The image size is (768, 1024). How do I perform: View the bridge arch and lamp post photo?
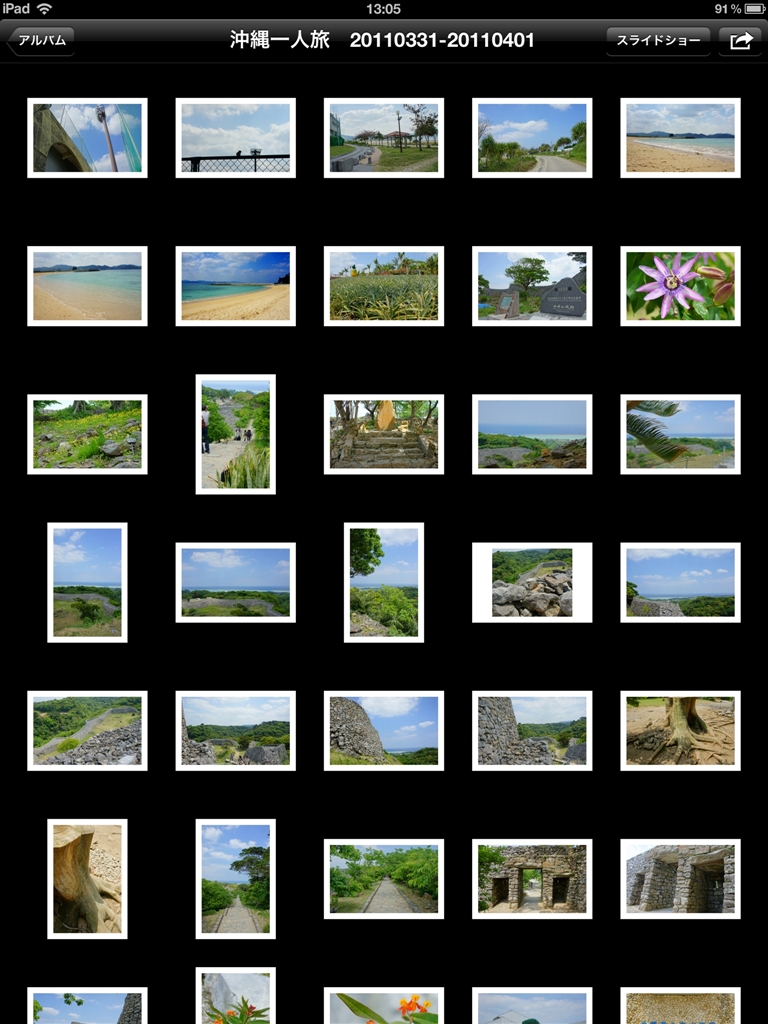pyautogui.click(x=88, y=138)
